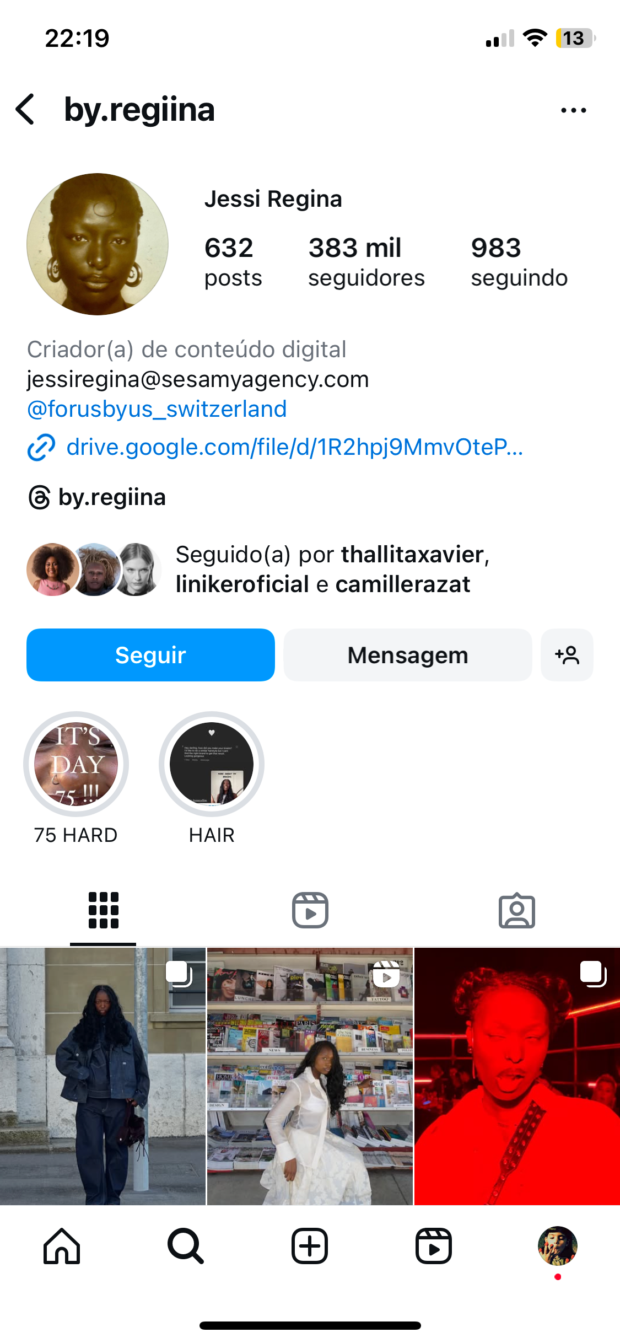Follow Jessi Regina with Seguir button
620x1343 pixels.
pyautogui.click(x=150, y=655)
